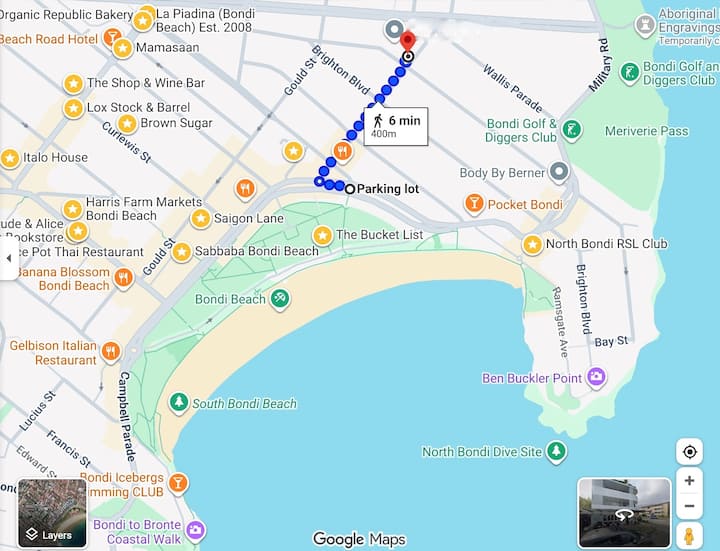The image size is (720, 551).
Task: Select the Bondi Golf & Diggers Club marker
Action: click(x=571, y=130)
